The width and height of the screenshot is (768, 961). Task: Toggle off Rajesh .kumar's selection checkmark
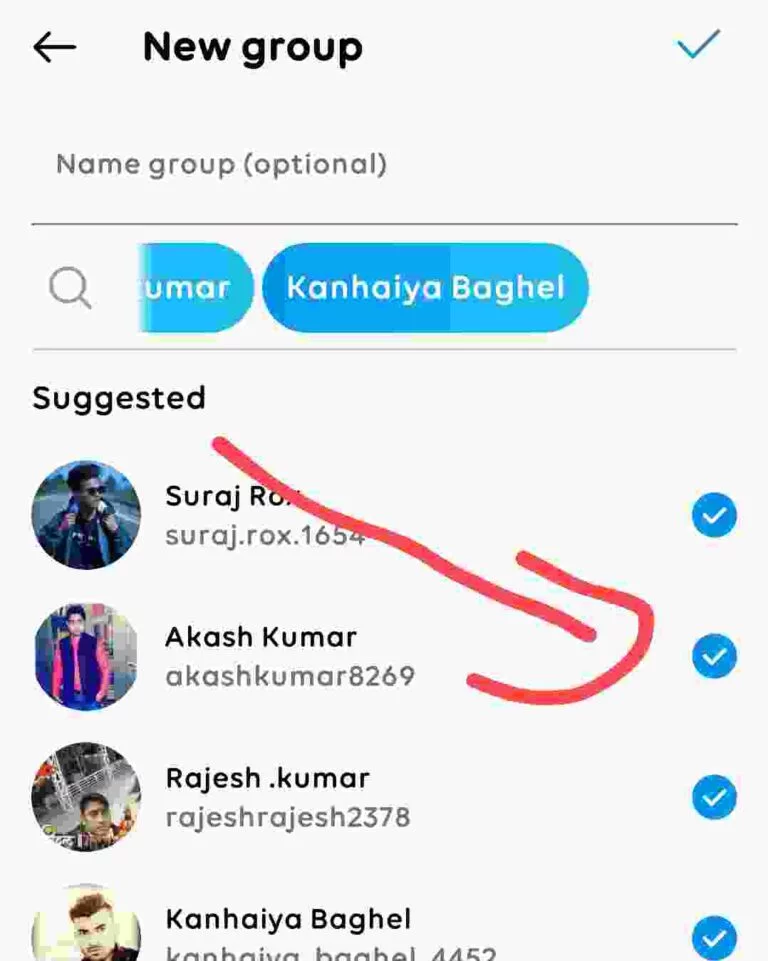coord(714,796)
